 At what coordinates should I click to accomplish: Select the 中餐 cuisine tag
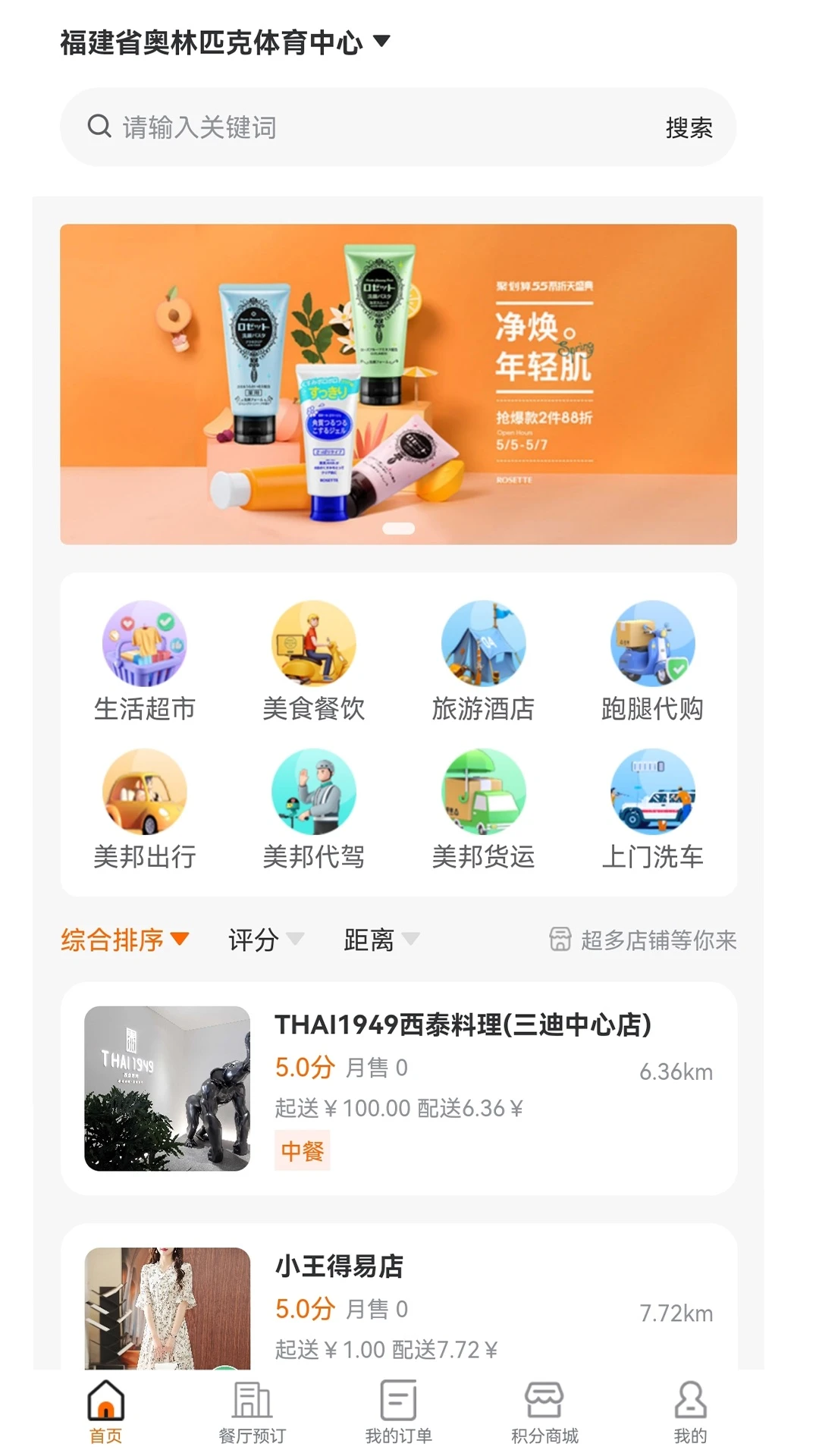click(301, 1151)
